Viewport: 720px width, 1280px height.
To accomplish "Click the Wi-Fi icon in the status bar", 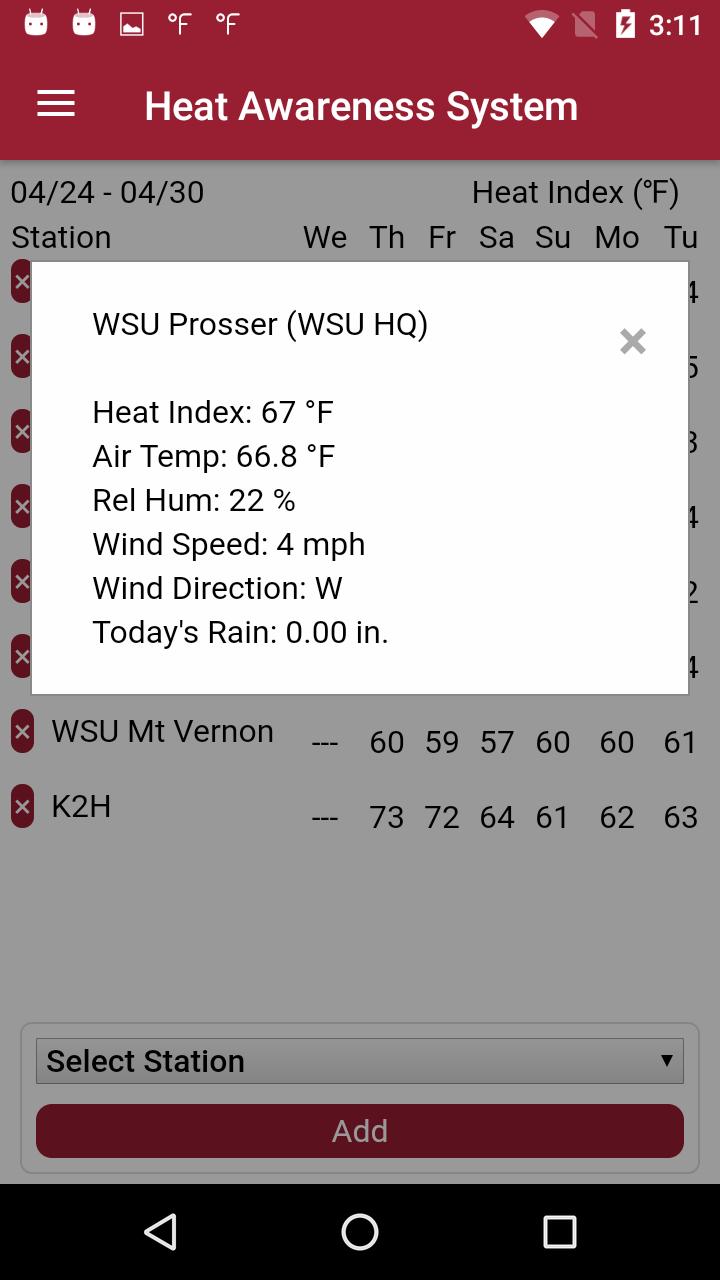I will pos(541,22).
